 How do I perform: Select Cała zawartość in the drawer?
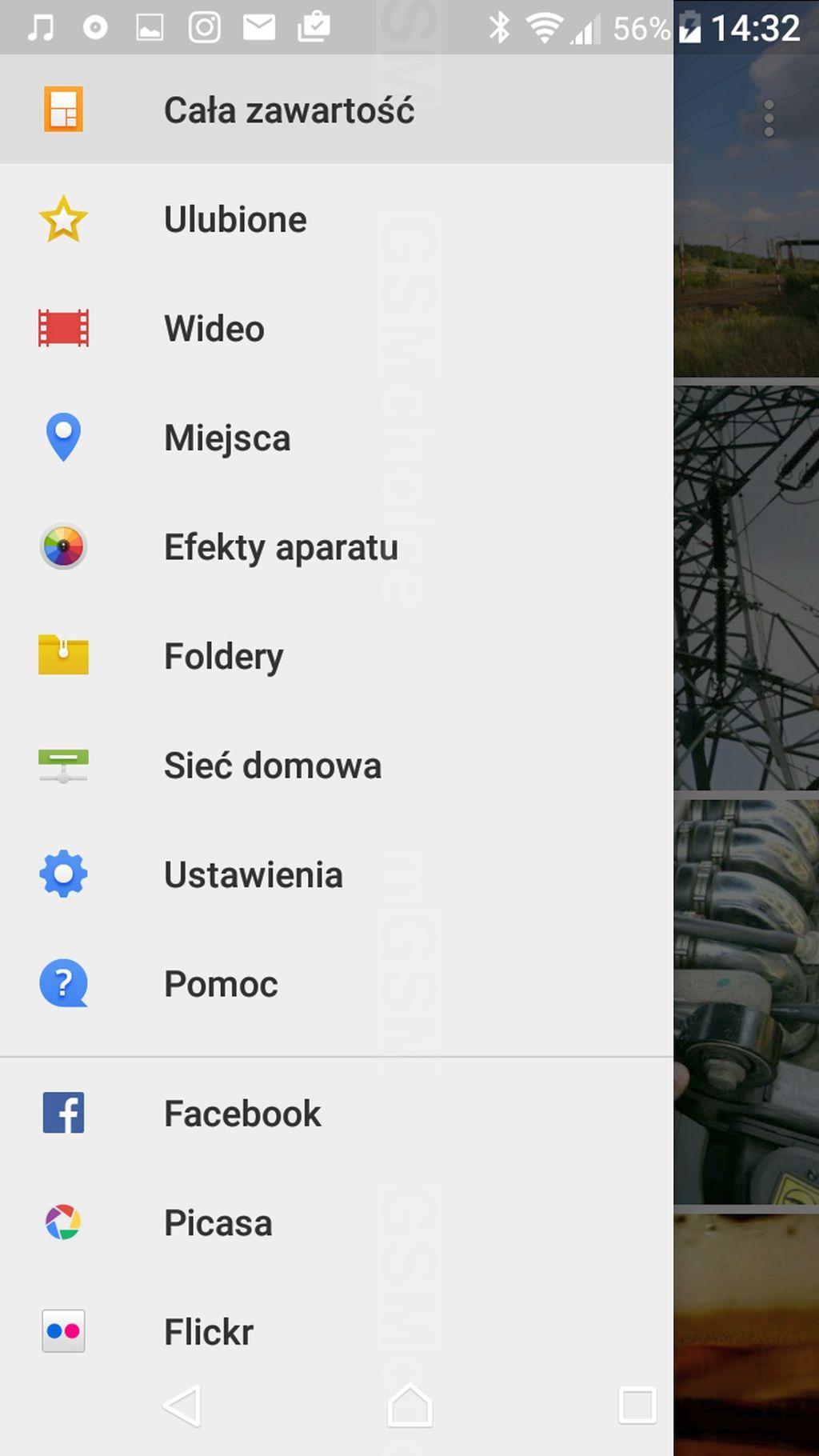tap(336, 110)
